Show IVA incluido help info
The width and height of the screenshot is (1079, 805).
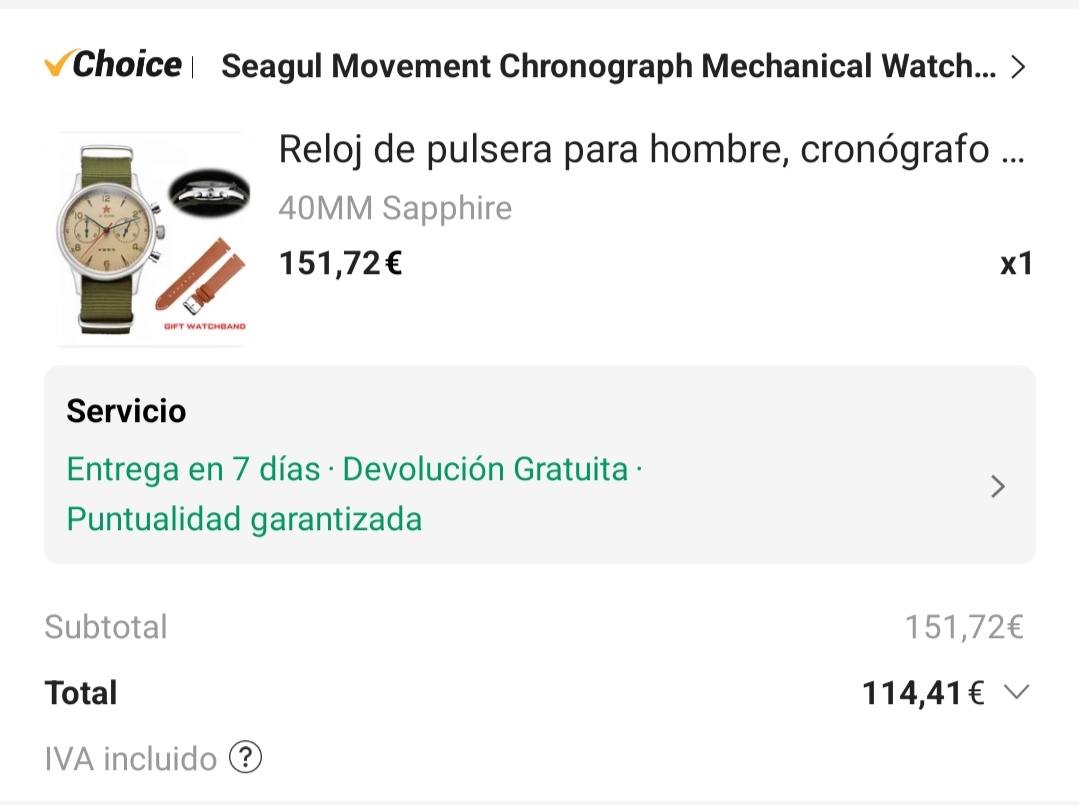click(x=245, y=758)
